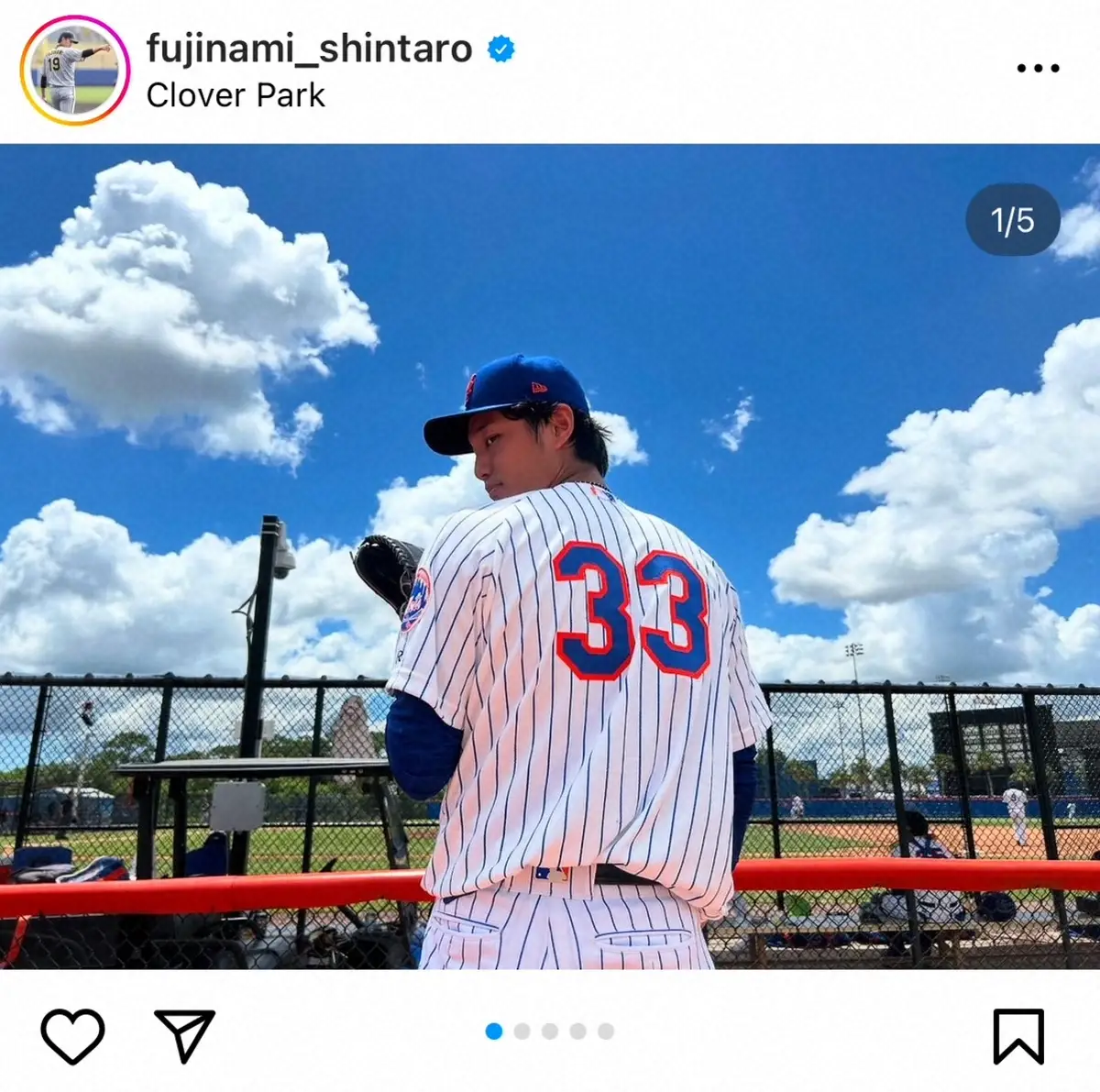
Task: Open fujinami_shintaro's story from profile picture
Action: click(x=74, y=71)
